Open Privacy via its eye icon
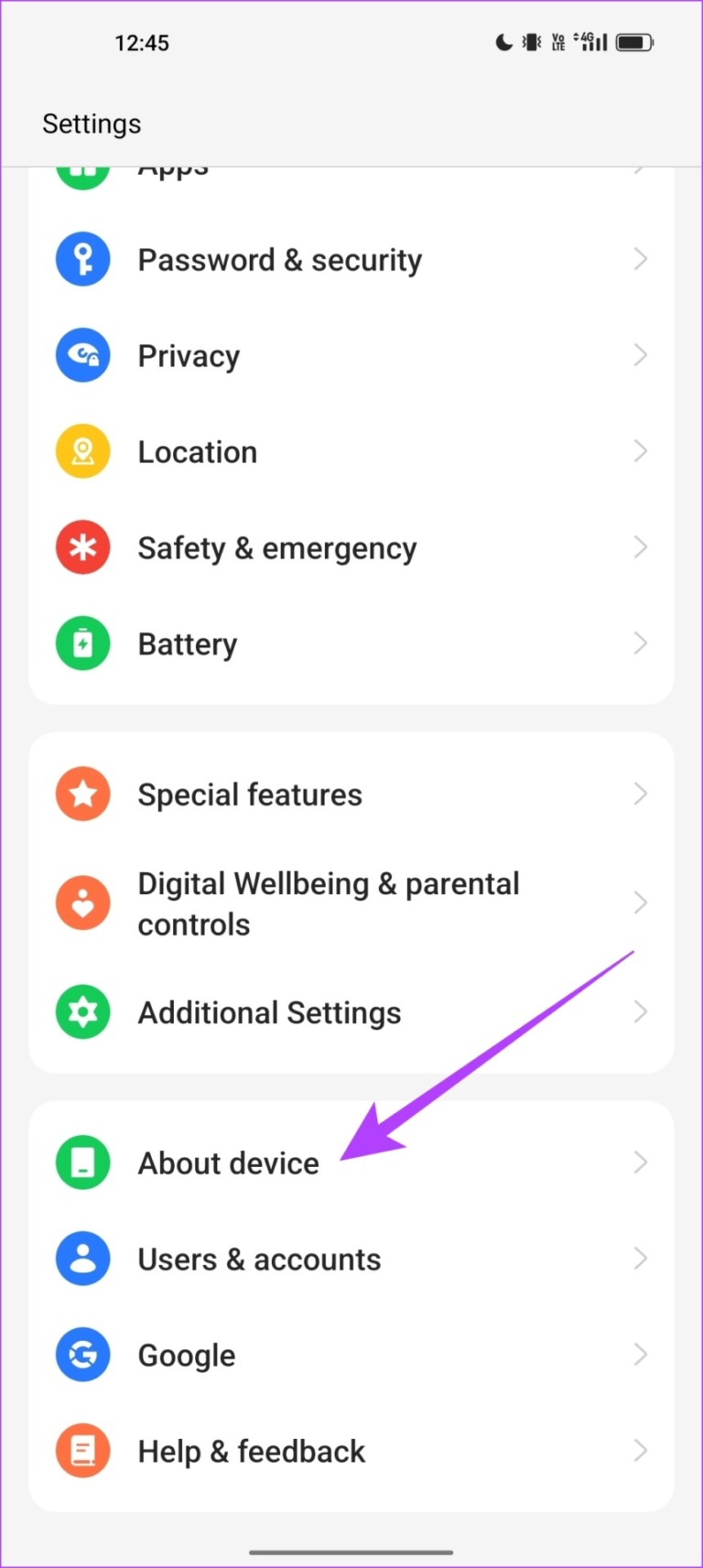This screenshot has height=1568, width=703. 82,355
